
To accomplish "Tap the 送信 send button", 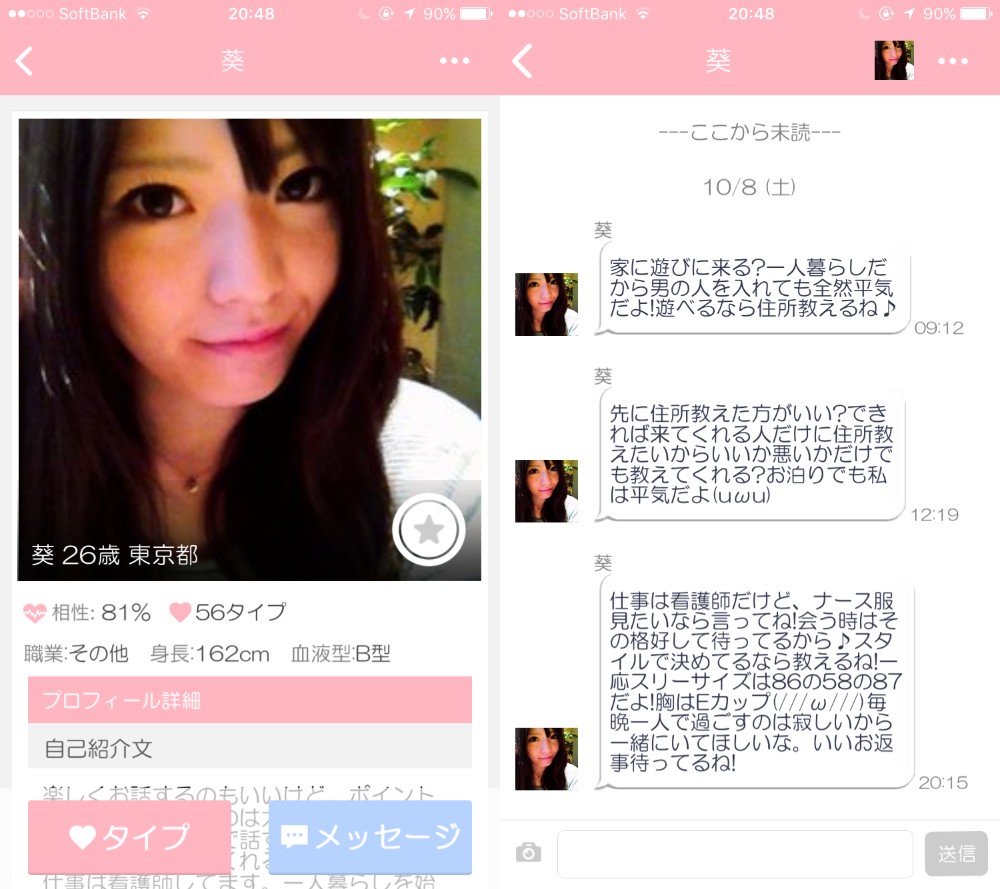I will click(956, 853).
